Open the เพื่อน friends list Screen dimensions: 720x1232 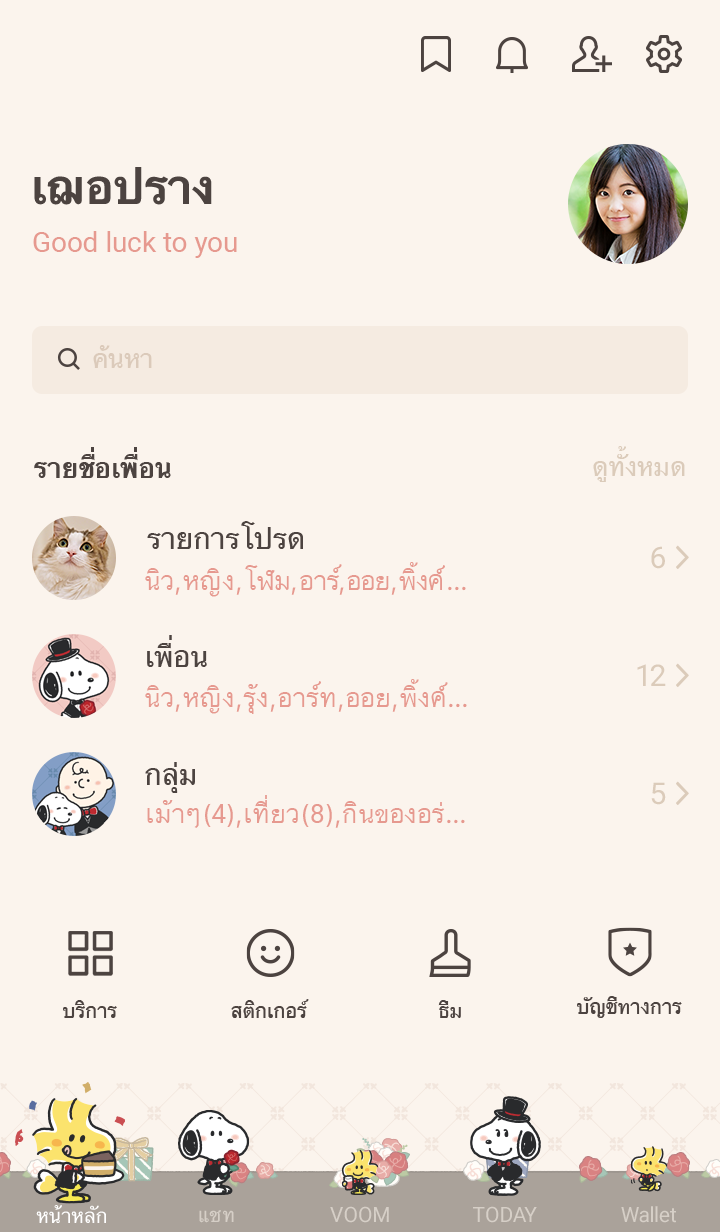click(360, 676)
